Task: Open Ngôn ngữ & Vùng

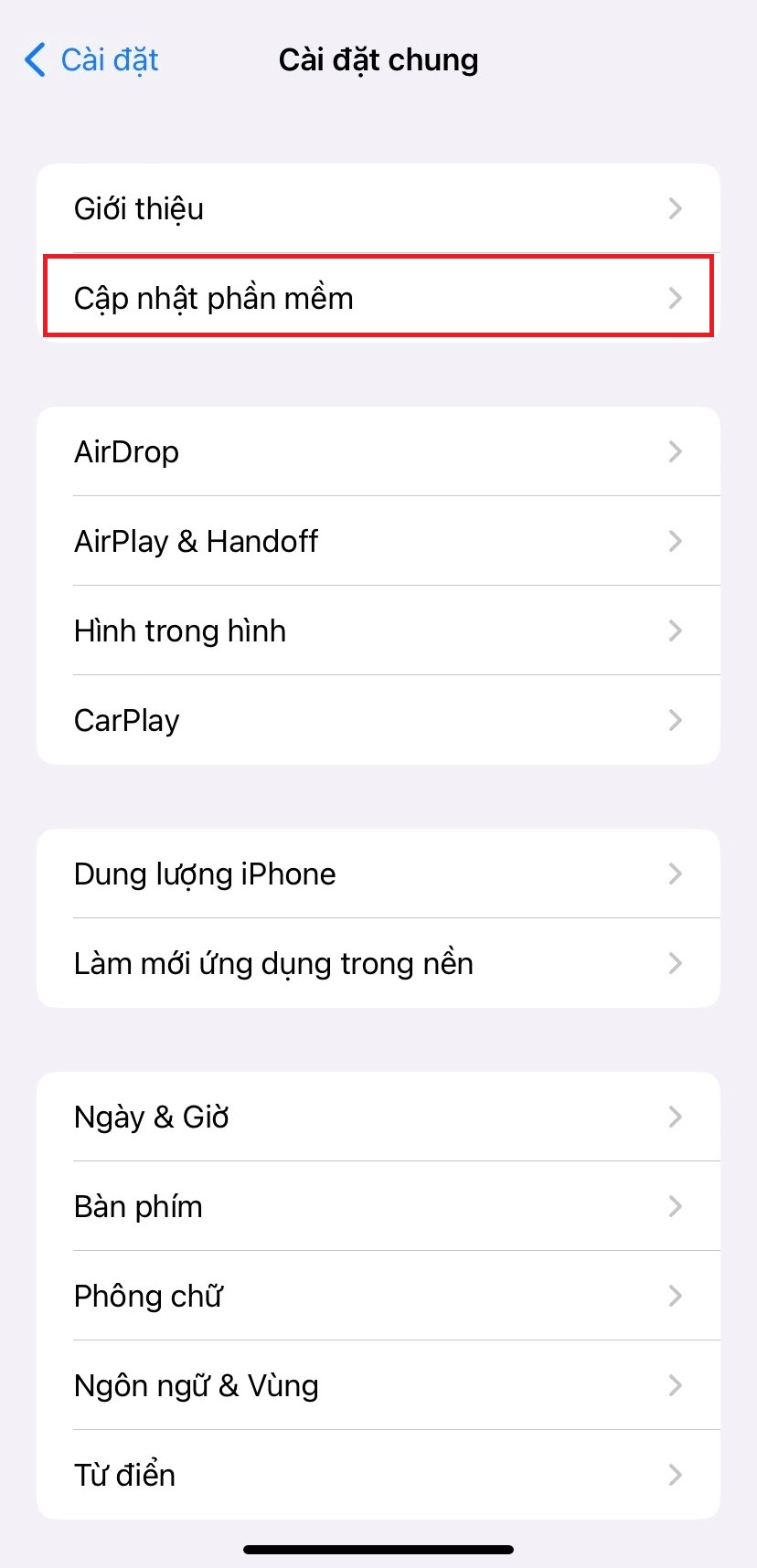Action: (378, 1385)
